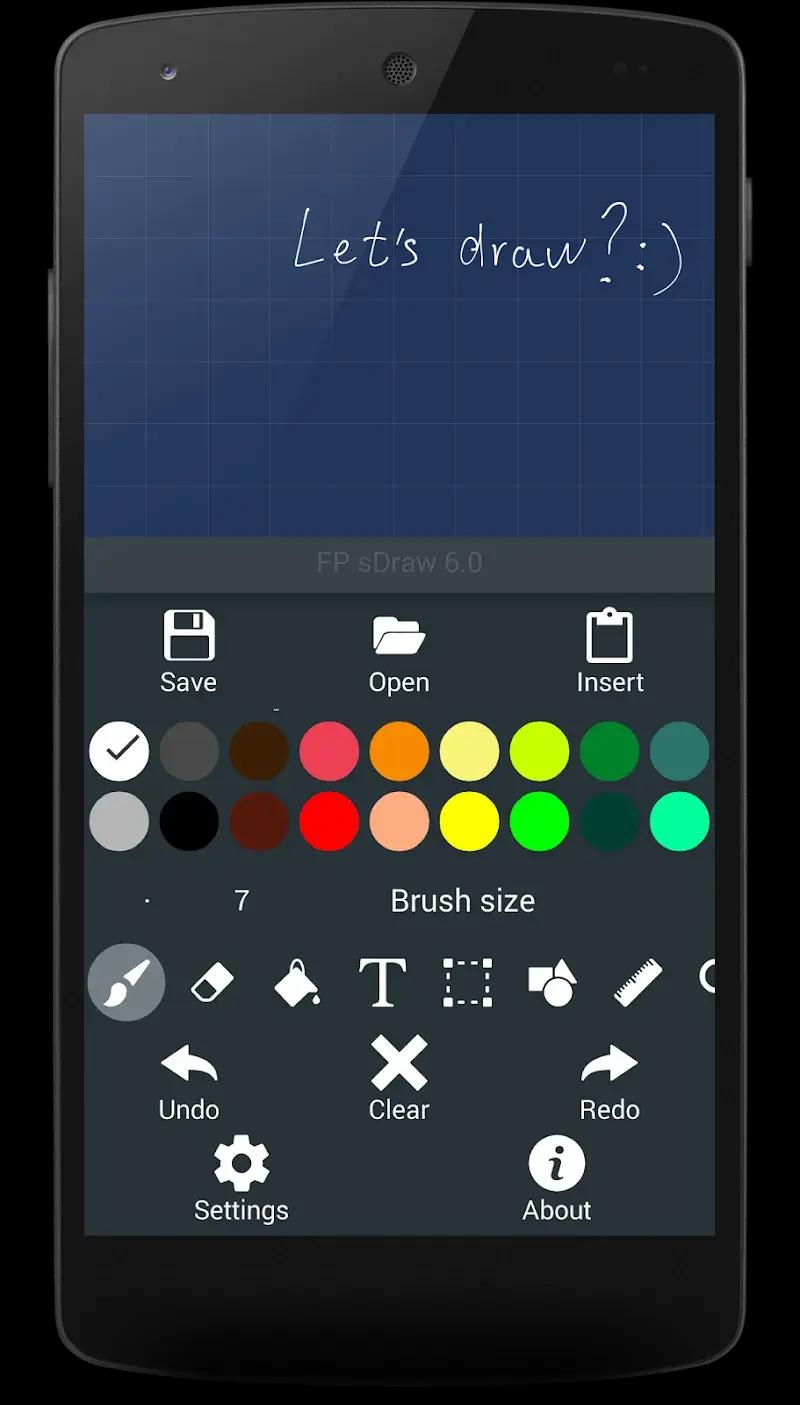Viewport: 800px width, 1405px height.
Task: Select the brush tool
Action: click(127, 982)
